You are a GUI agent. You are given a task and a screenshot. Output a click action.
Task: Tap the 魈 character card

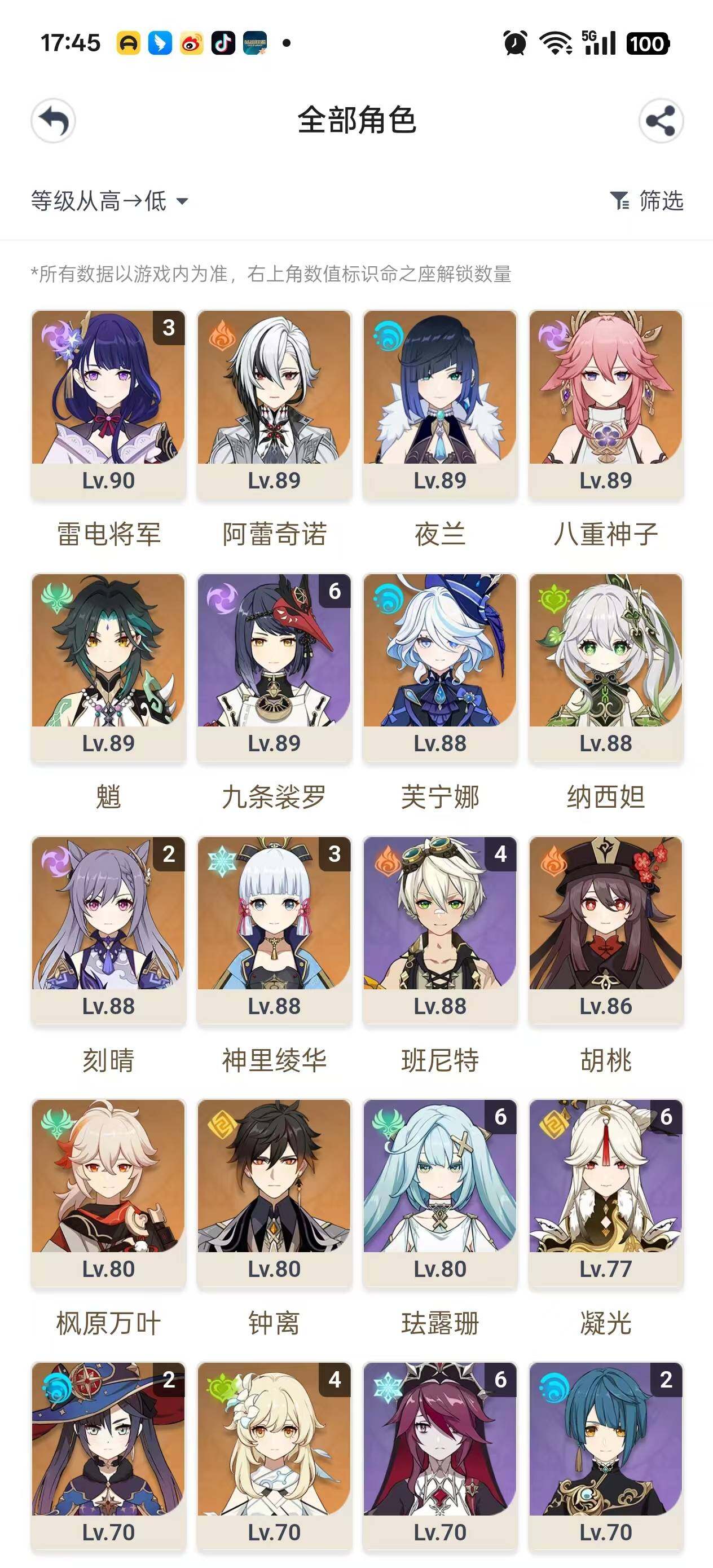pyautogui.click(x=108, y=668)
